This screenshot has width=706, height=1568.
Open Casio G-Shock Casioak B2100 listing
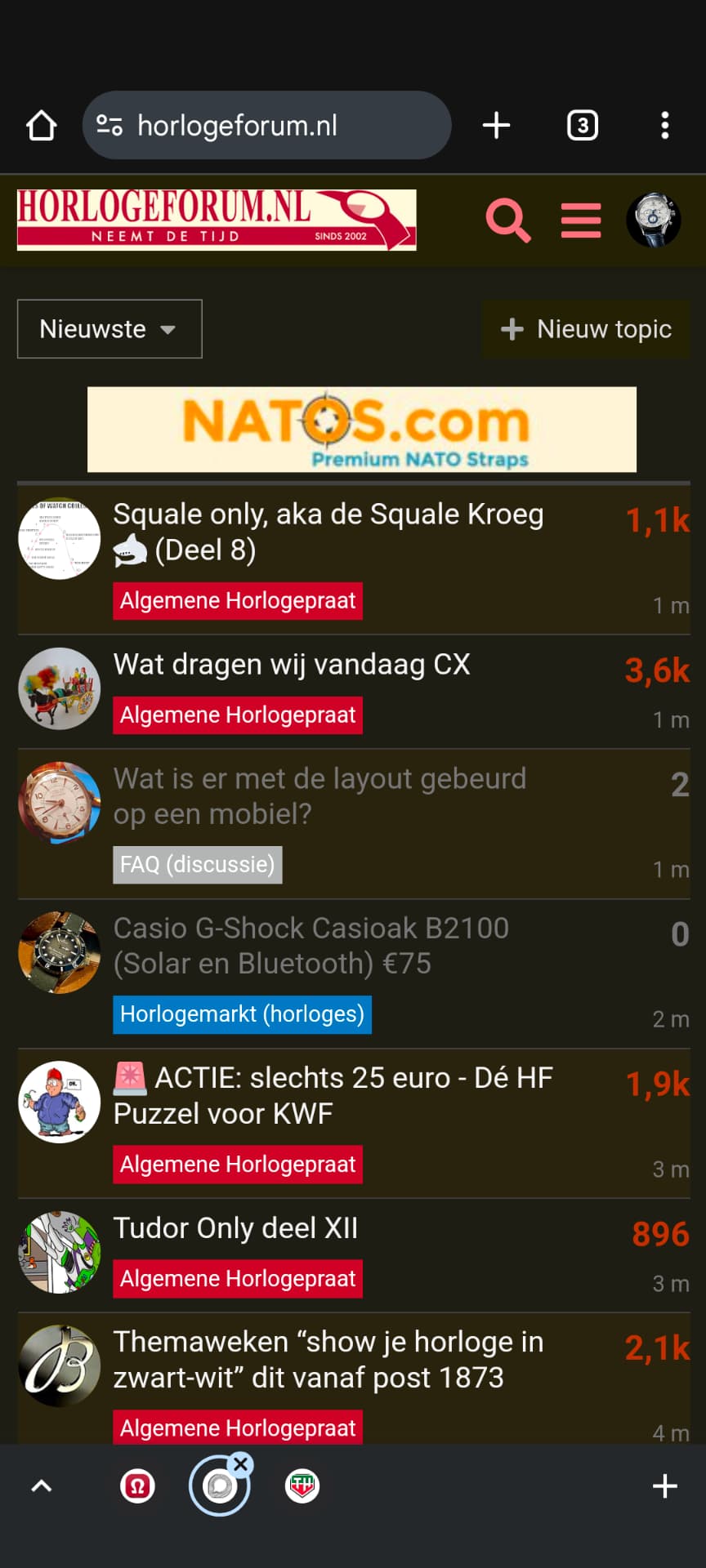tap(311, 946)
